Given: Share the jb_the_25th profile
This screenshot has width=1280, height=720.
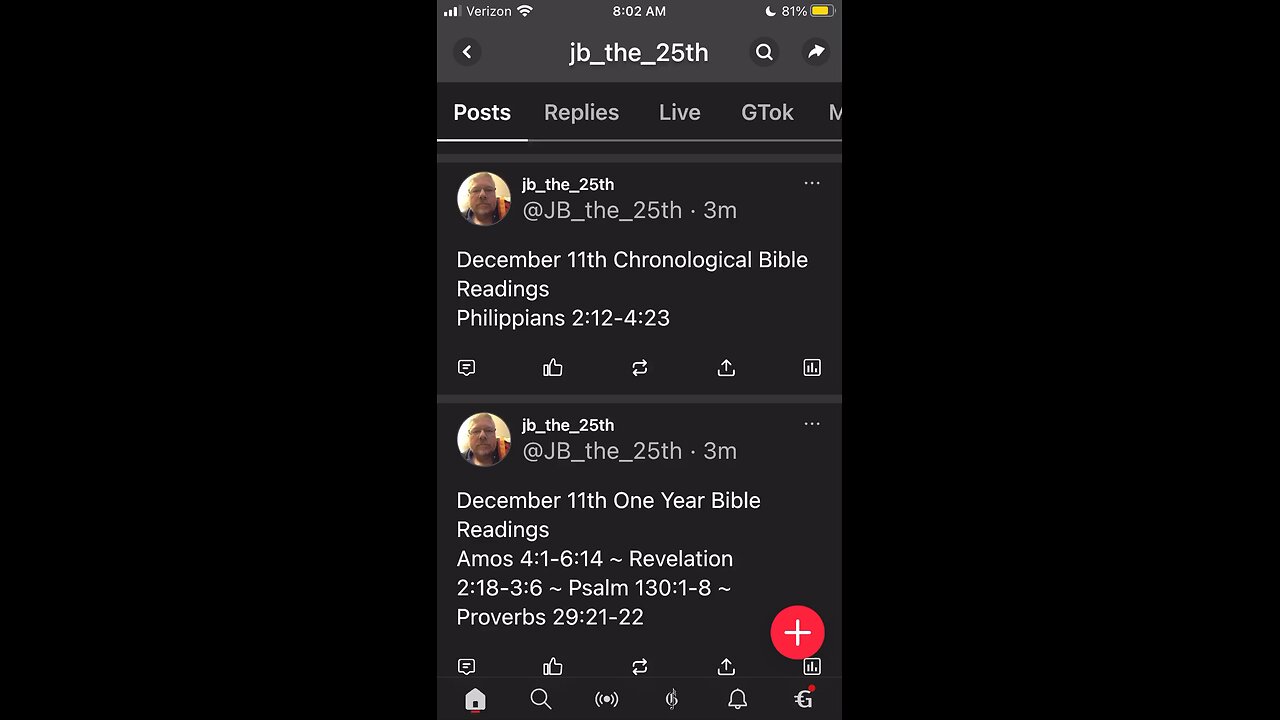Looking at the screenshot, I should (x=816, y=52).
